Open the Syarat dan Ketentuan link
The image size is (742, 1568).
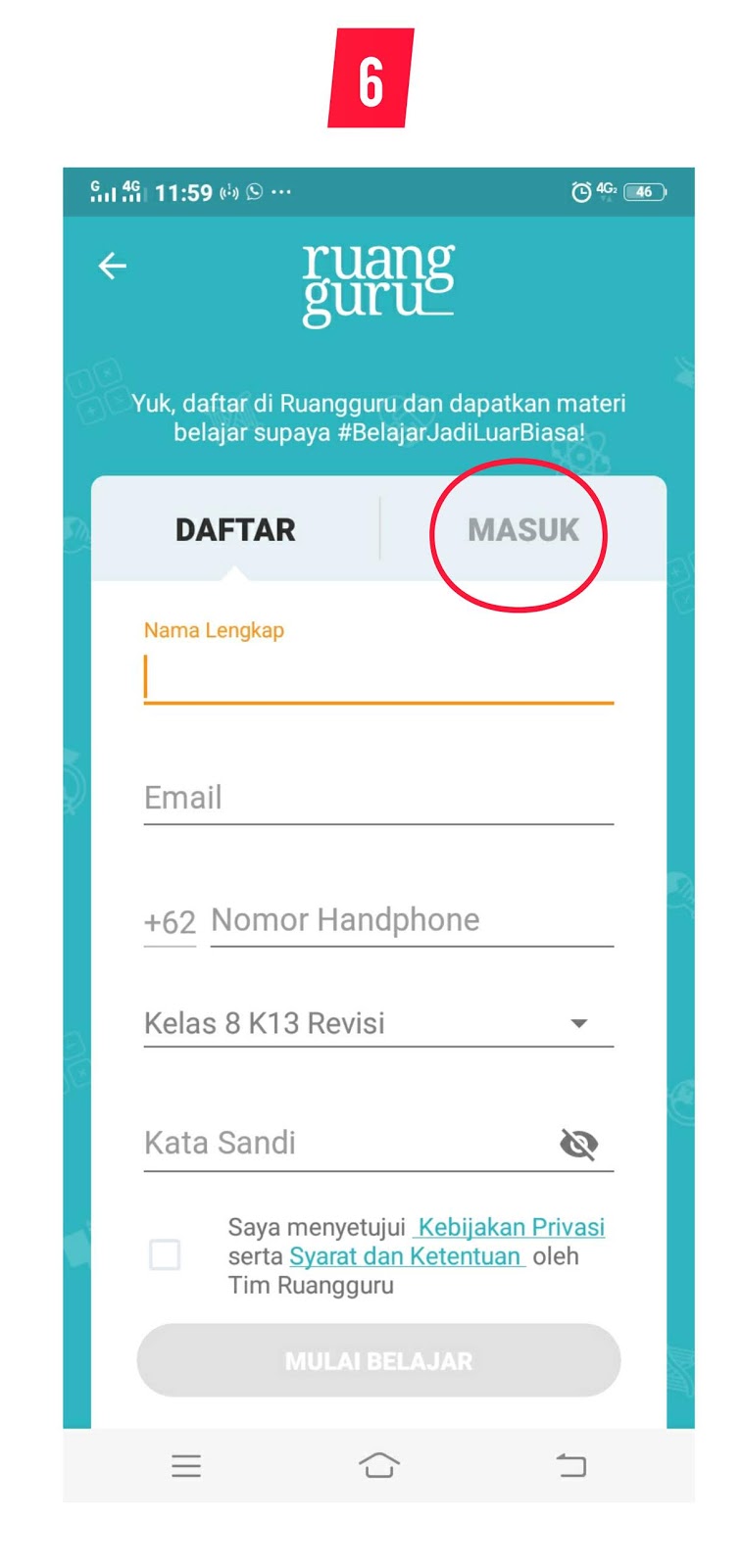pyautogui.click(x=406, y=1255)
